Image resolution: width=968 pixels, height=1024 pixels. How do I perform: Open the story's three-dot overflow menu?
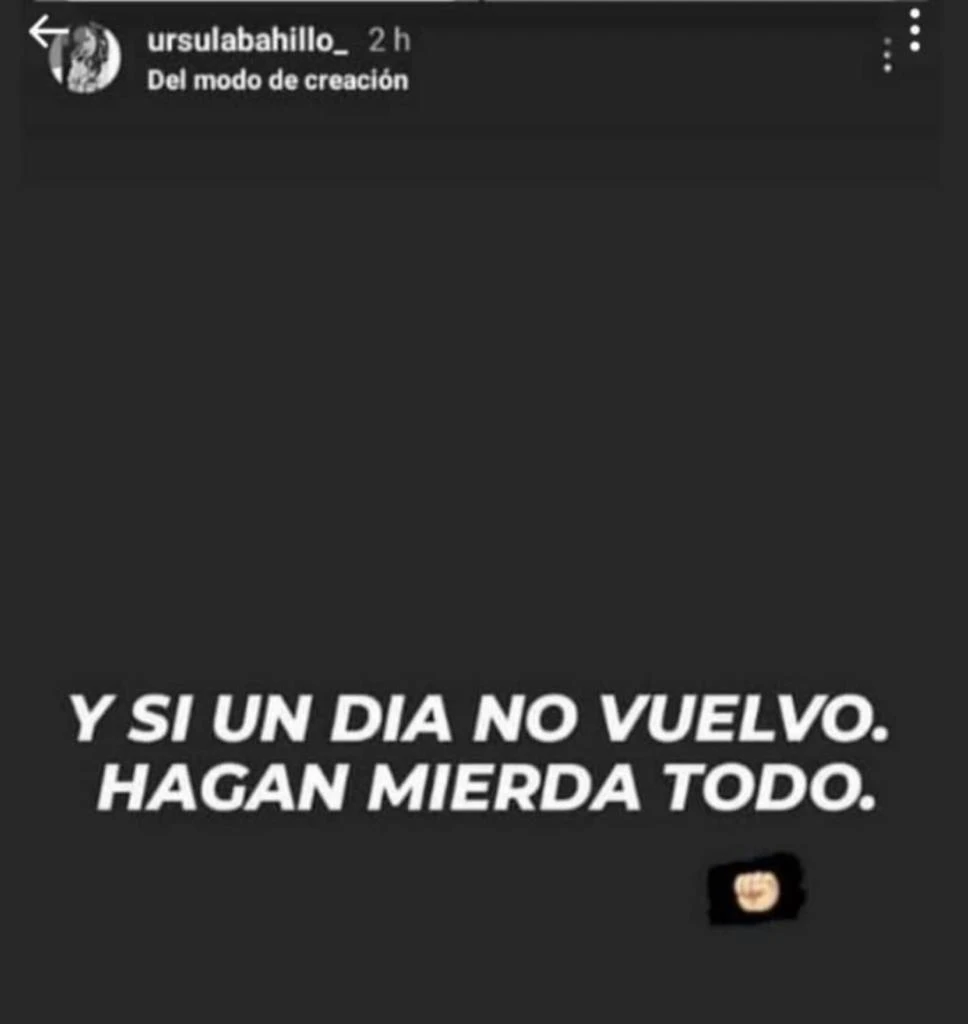click(x=914, y=31)
